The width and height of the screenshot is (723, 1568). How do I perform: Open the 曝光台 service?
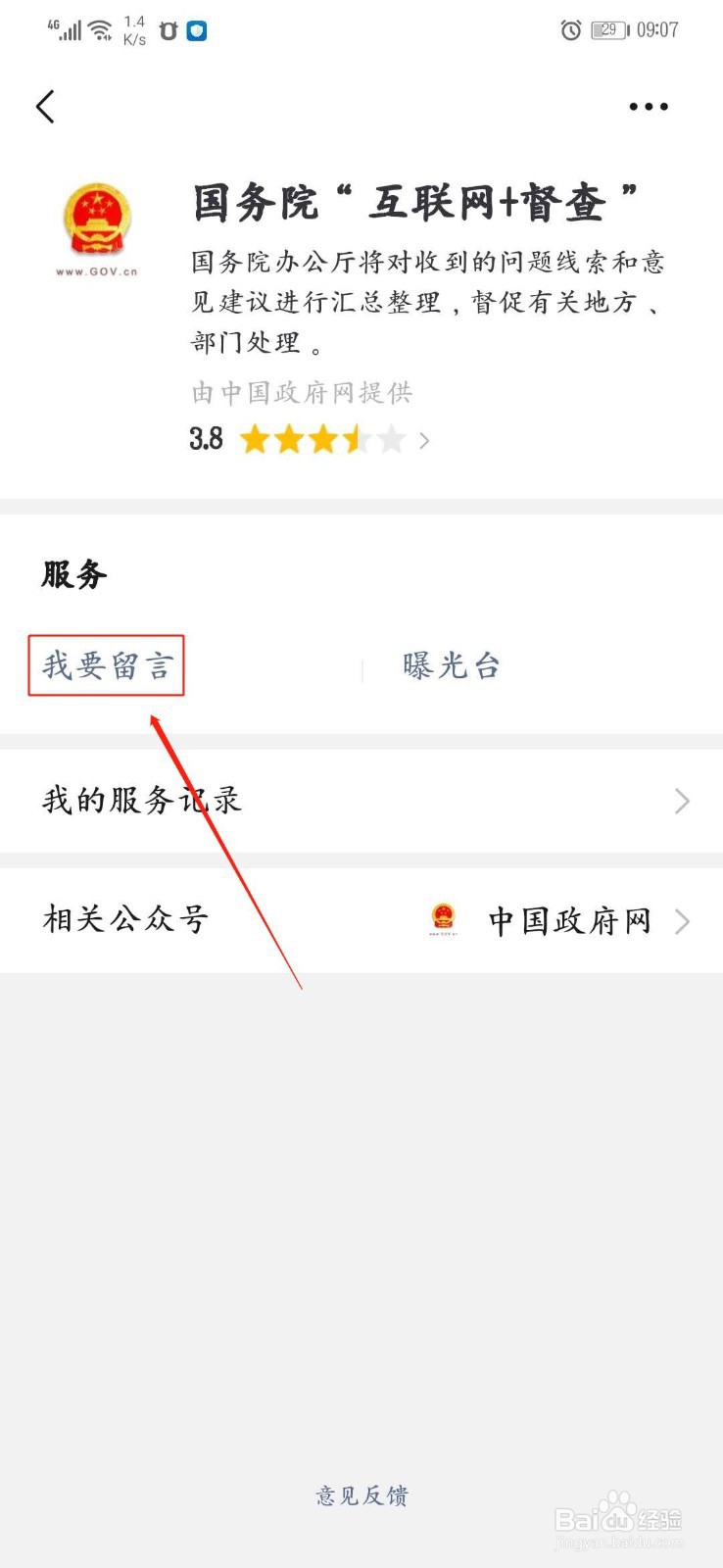point(449,665)
